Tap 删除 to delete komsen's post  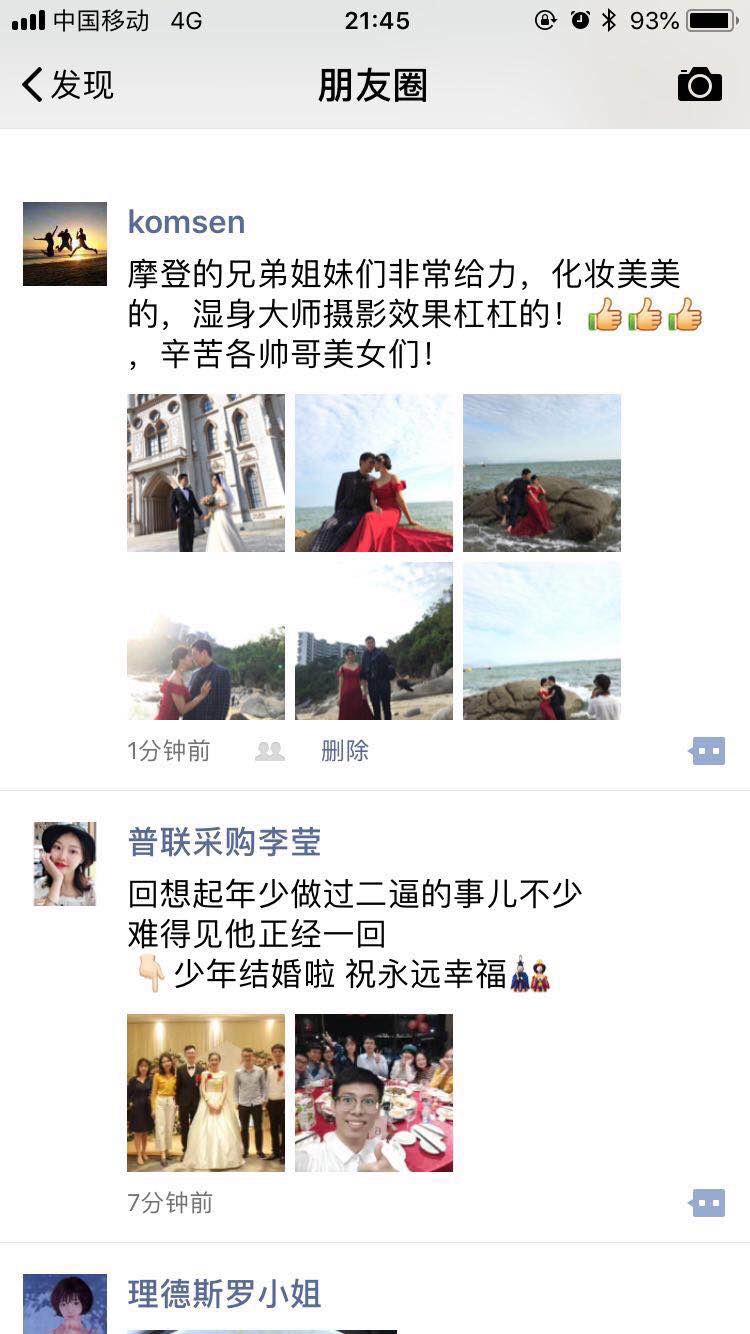345,751
